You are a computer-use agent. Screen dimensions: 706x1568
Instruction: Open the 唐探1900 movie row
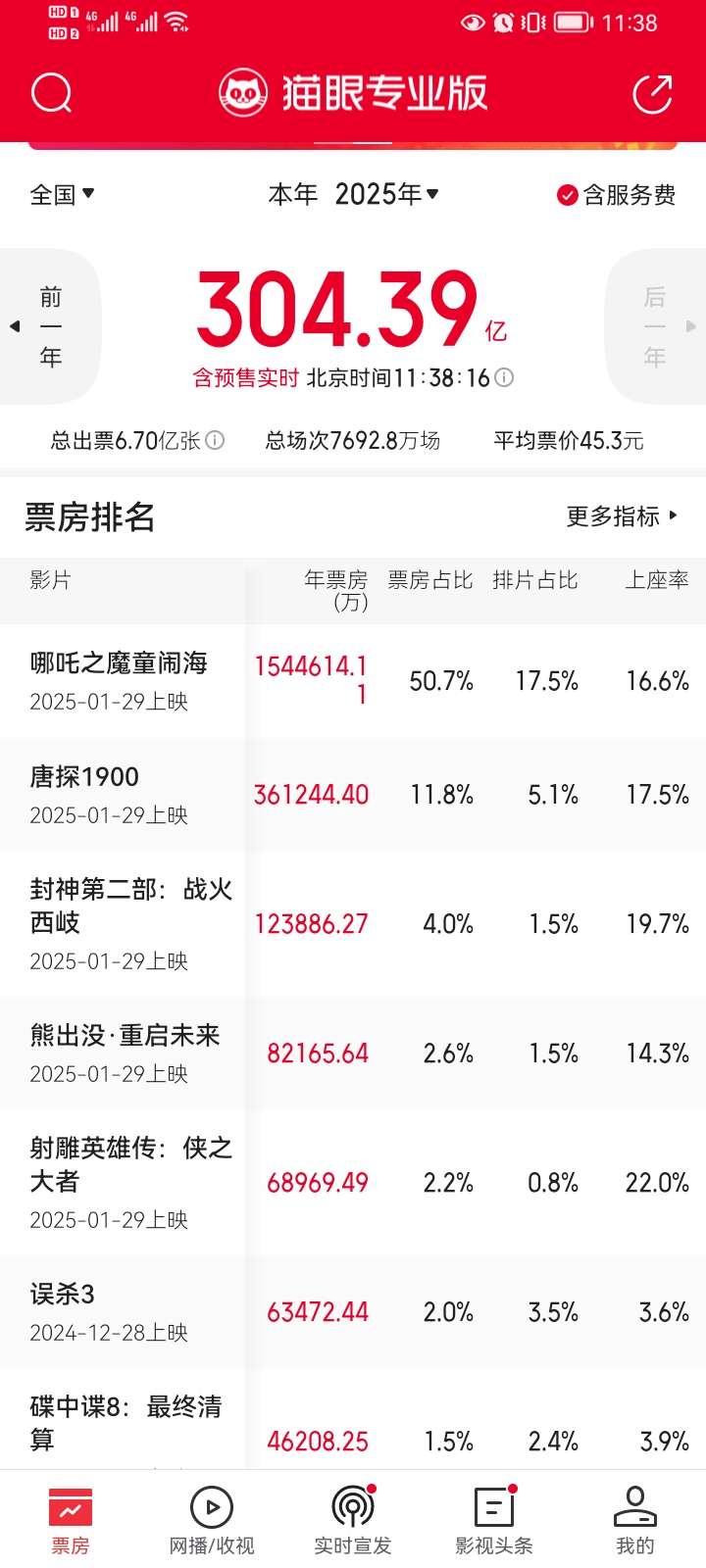click(353, 795)
